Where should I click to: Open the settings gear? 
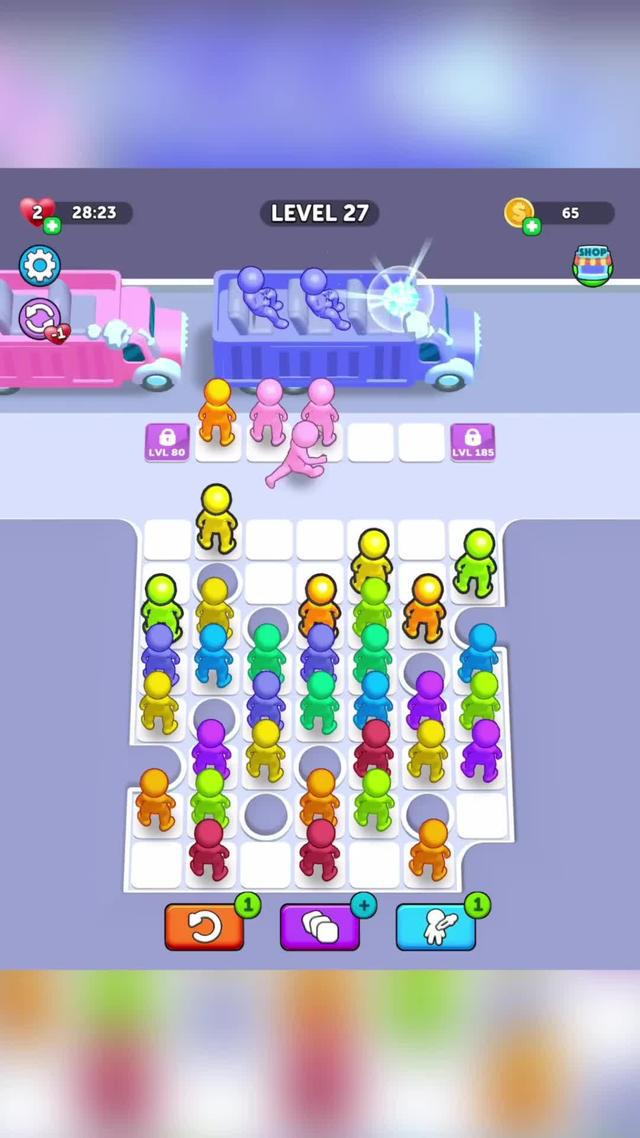[x=40, y=265]
